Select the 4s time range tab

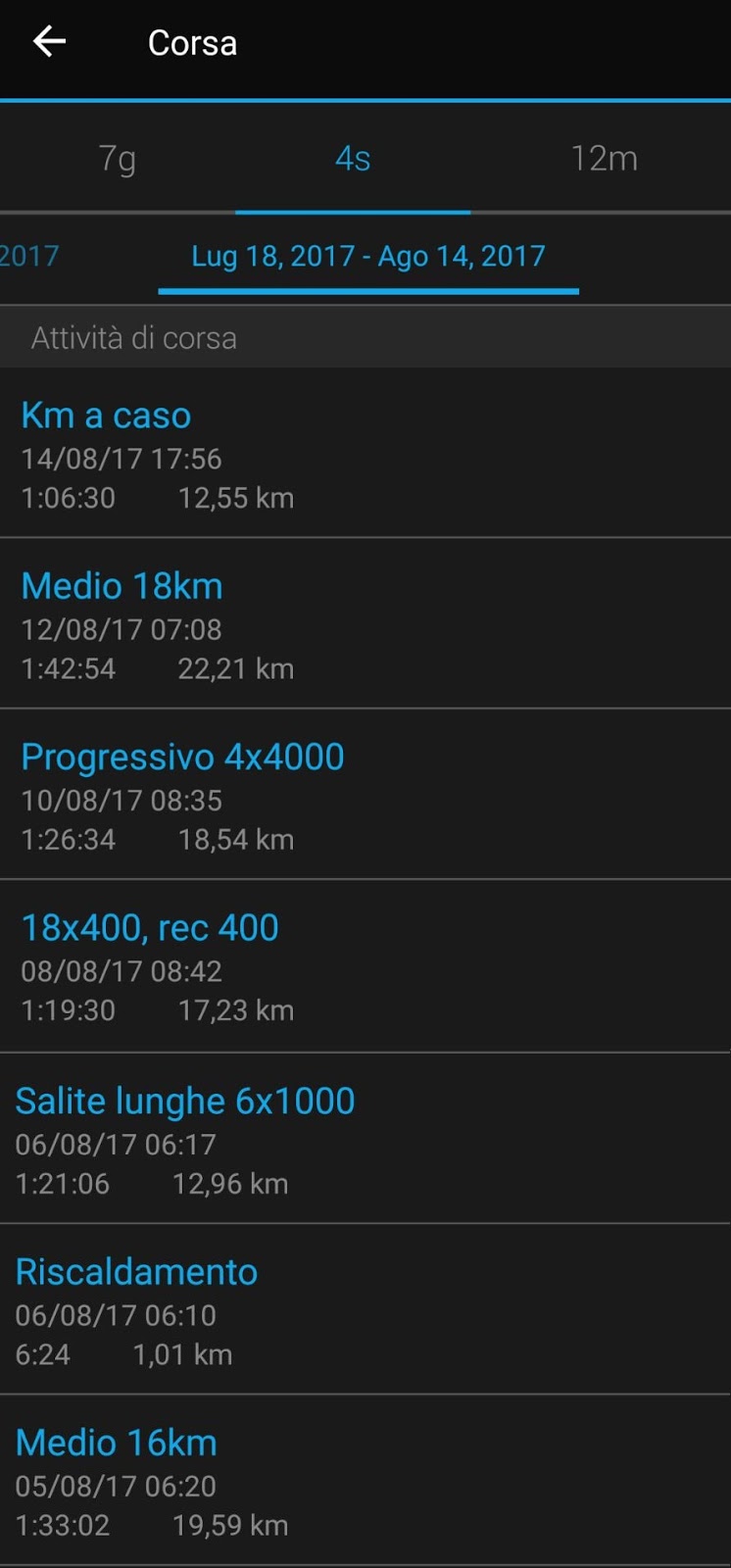pos(353,158)
